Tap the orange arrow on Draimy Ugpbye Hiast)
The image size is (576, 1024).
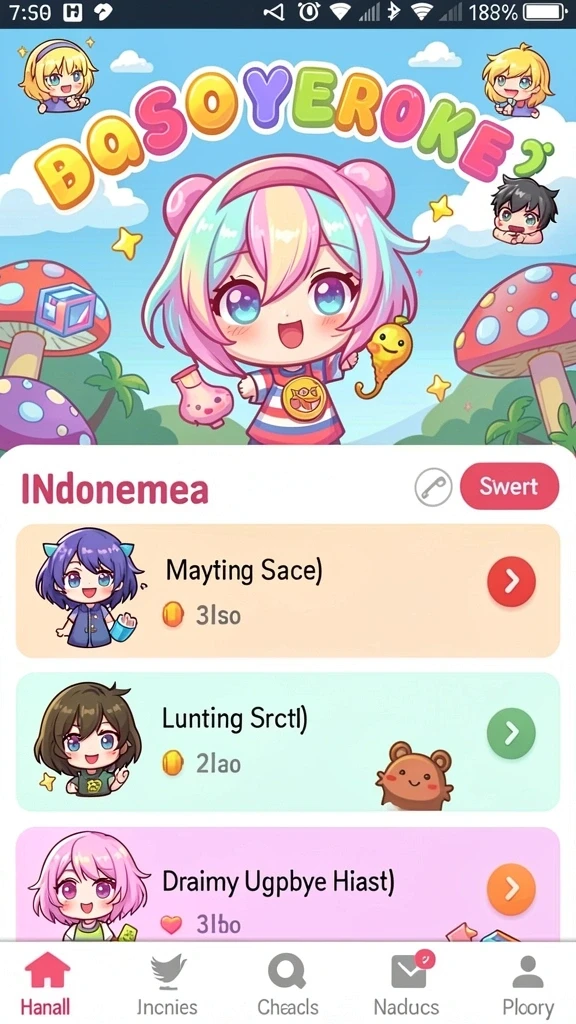511,888
